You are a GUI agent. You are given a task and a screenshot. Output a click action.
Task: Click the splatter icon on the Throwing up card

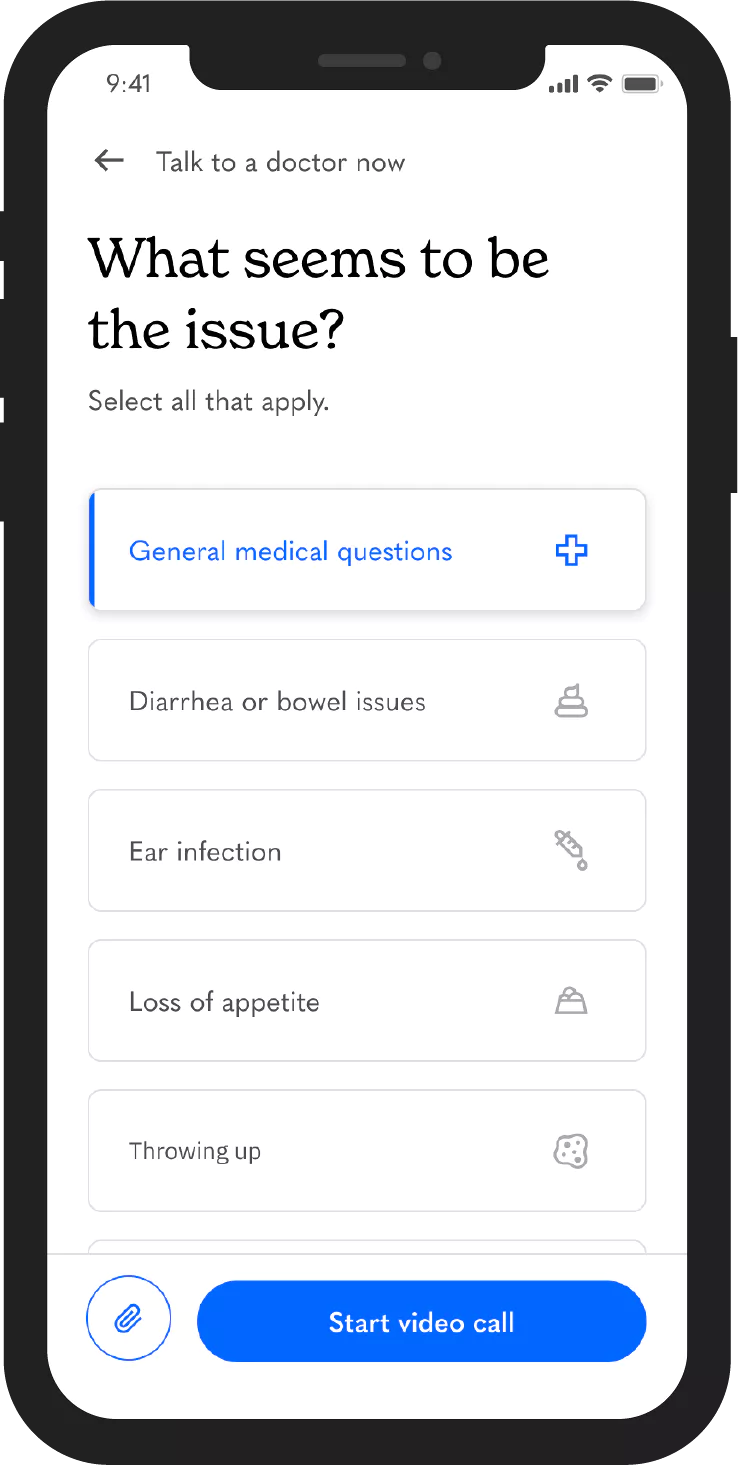click(571, 1150)
